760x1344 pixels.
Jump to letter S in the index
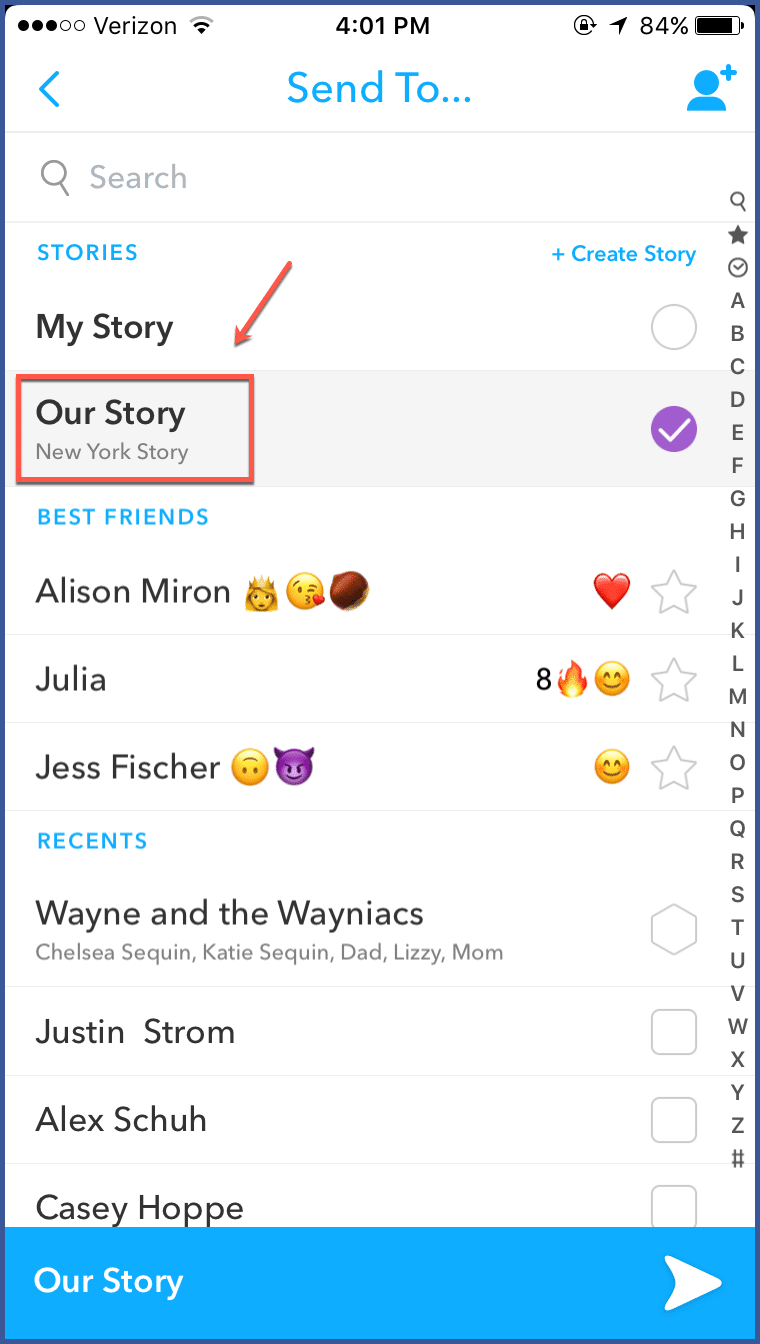[x=737, y=894]
